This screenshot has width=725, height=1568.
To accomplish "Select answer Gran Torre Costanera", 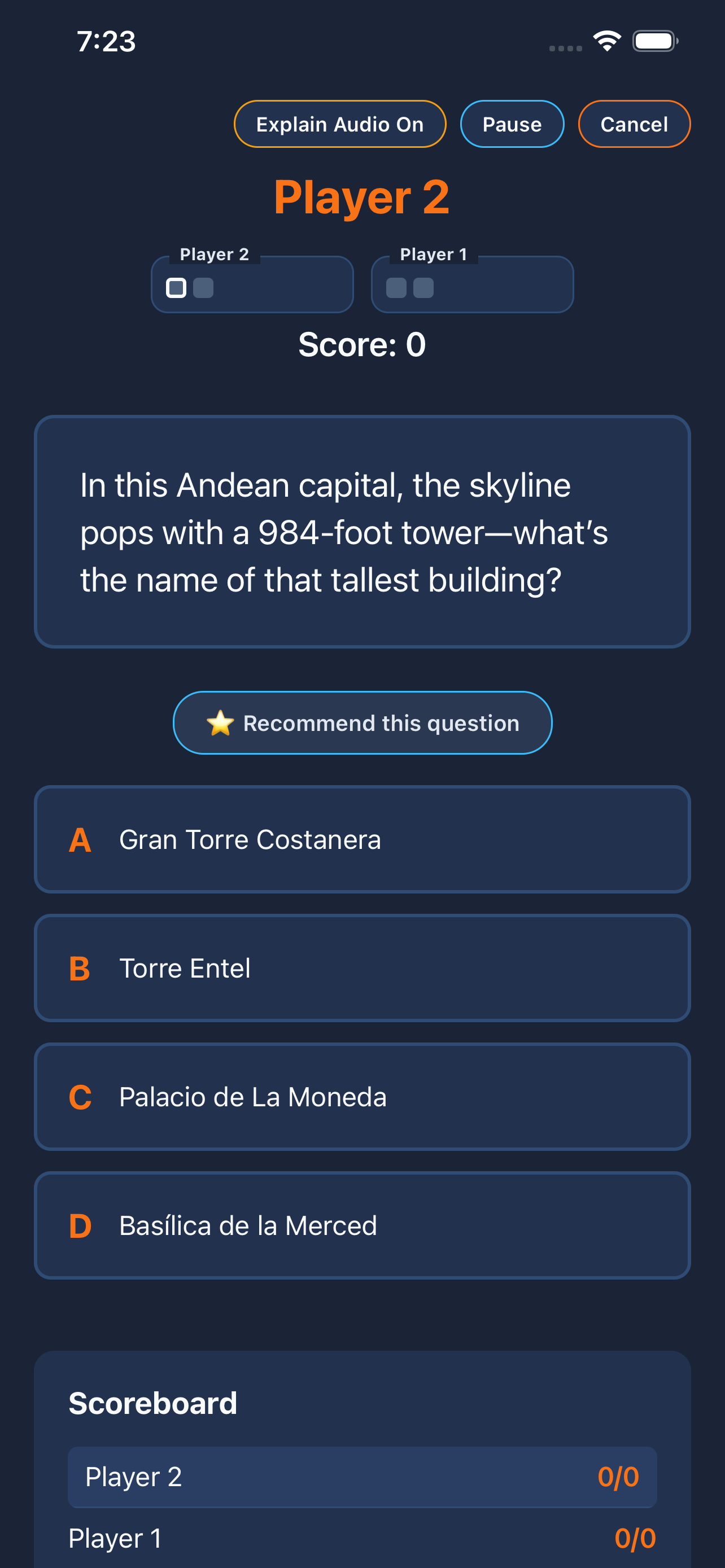I will click(362, 840).
